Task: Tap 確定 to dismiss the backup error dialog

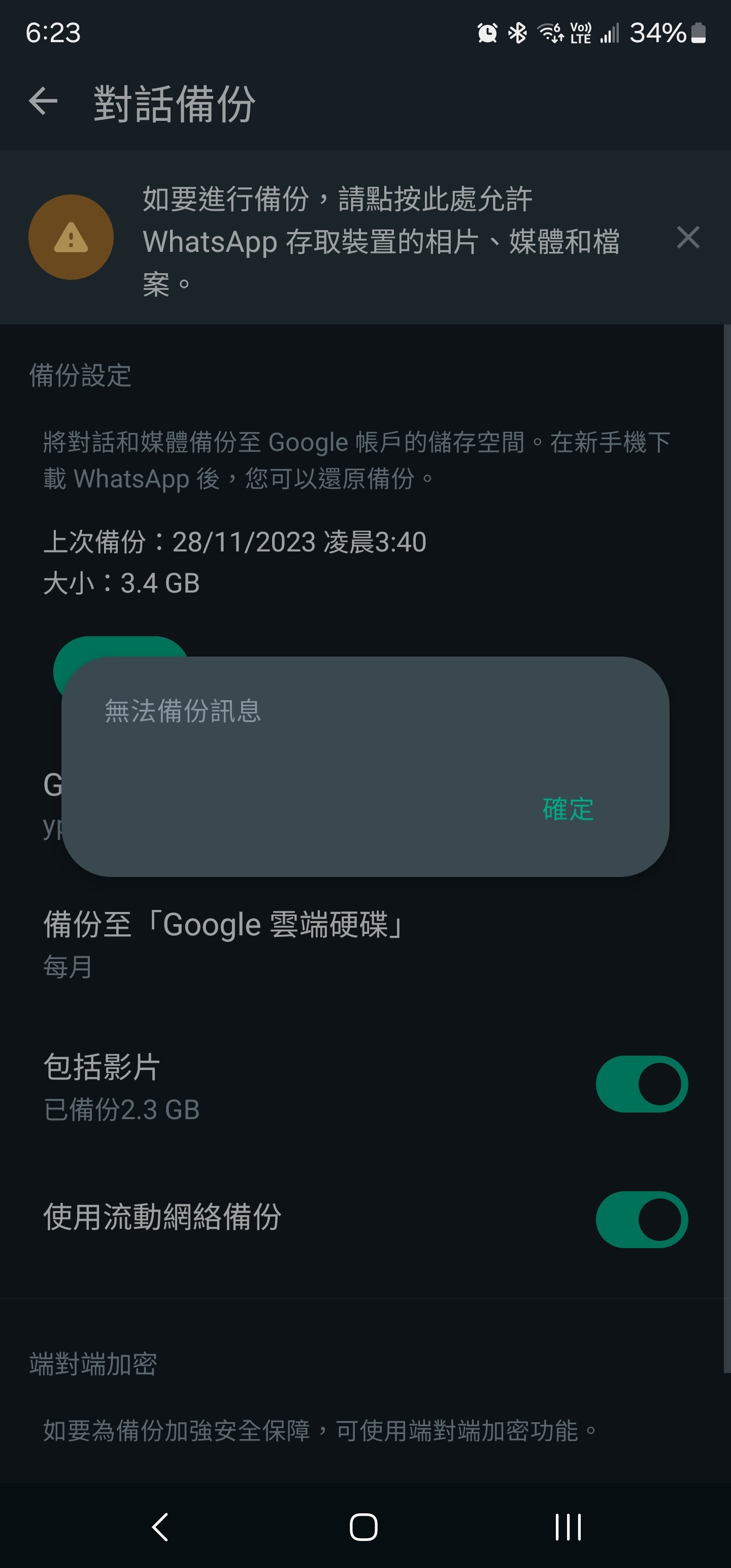Action: [568, 809]
